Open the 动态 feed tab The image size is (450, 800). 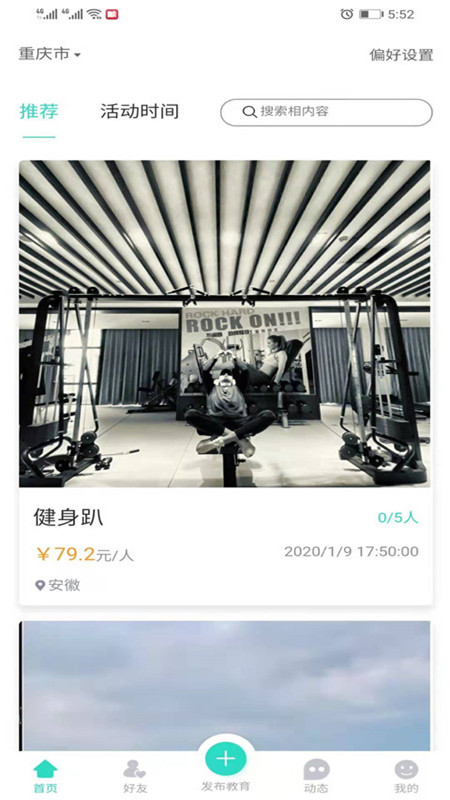point(316,776)
